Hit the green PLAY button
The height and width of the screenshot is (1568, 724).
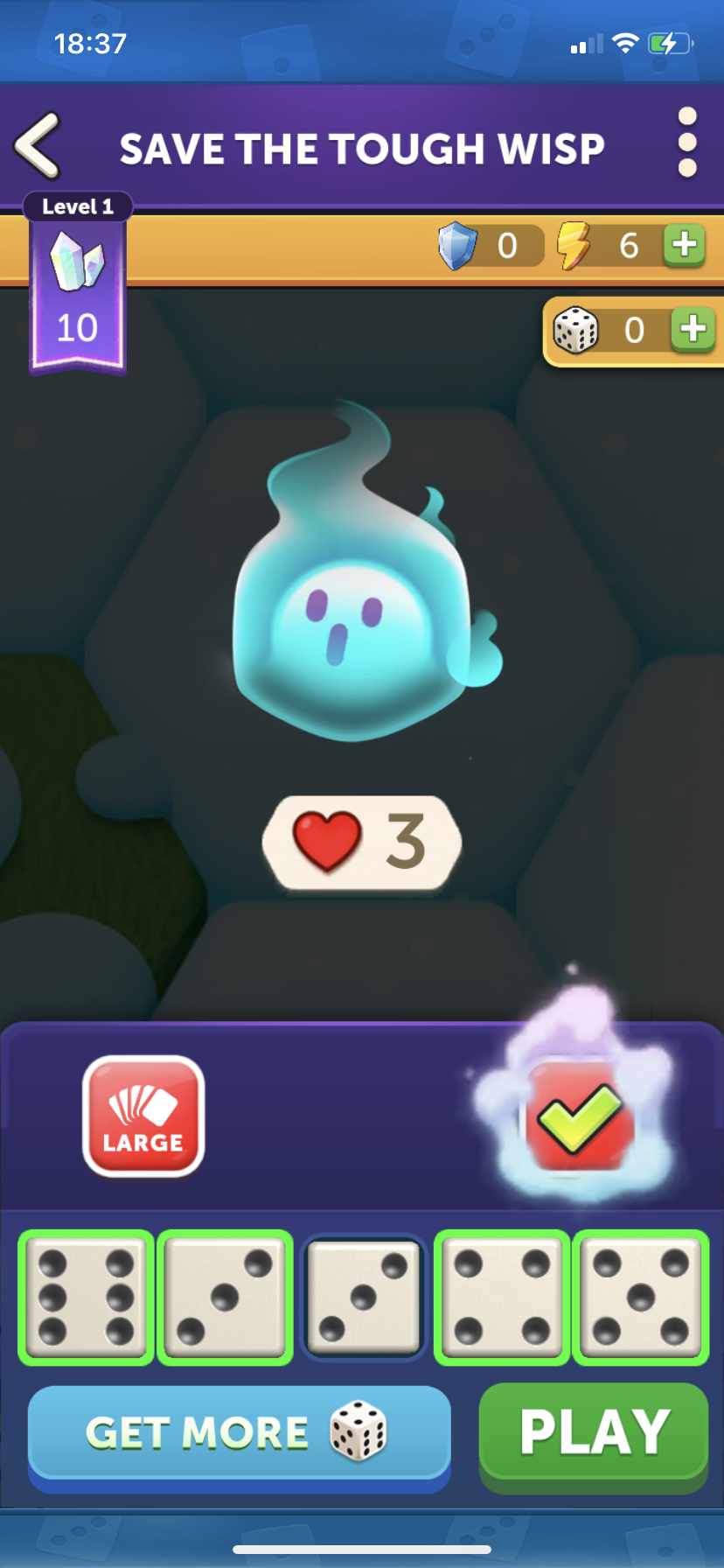[x=594, y=1433]
